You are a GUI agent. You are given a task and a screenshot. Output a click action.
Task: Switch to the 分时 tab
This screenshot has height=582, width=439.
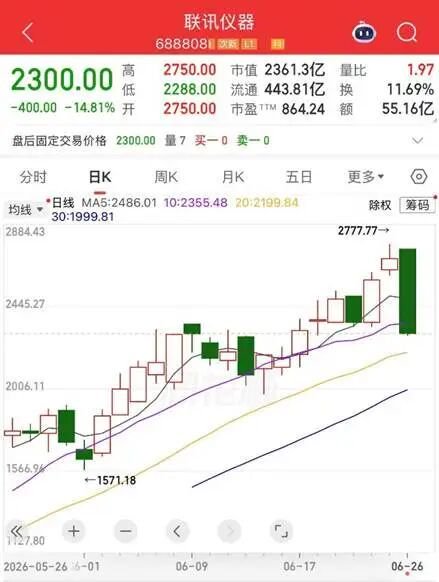pyautogui.click(x=33, y=177)
